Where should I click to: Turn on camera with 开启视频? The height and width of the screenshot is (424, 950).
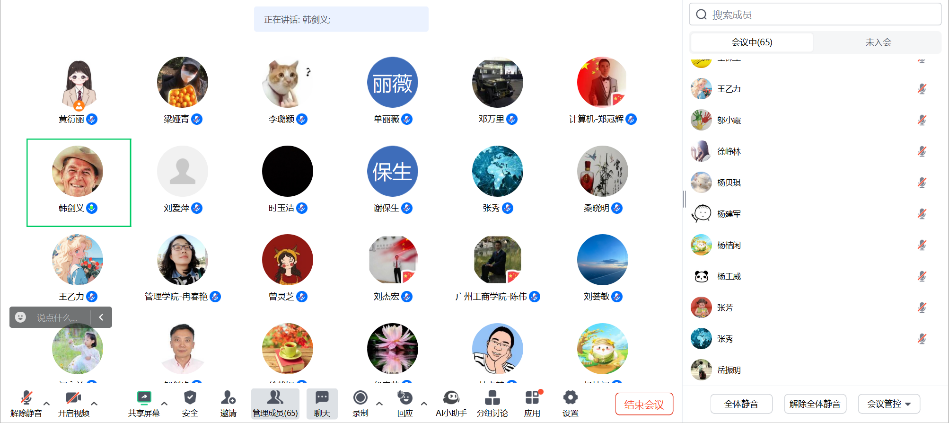tap(72, 402)
